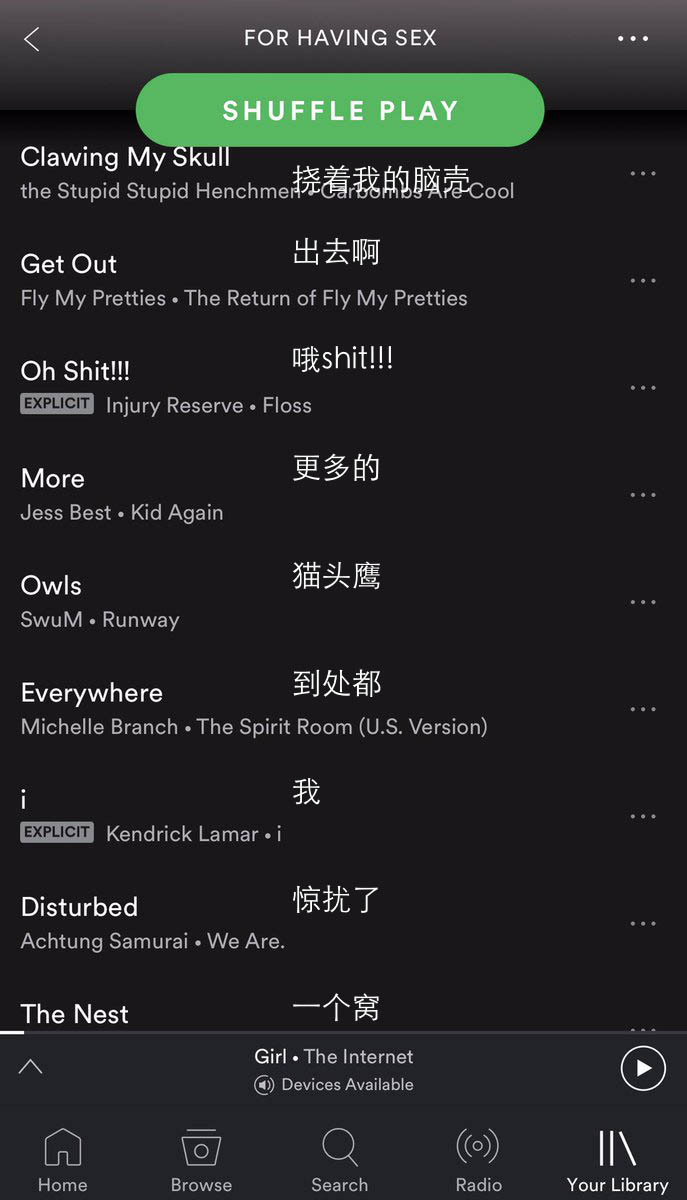
Task: Switch to the Home tab
Action: [62, 1160]
